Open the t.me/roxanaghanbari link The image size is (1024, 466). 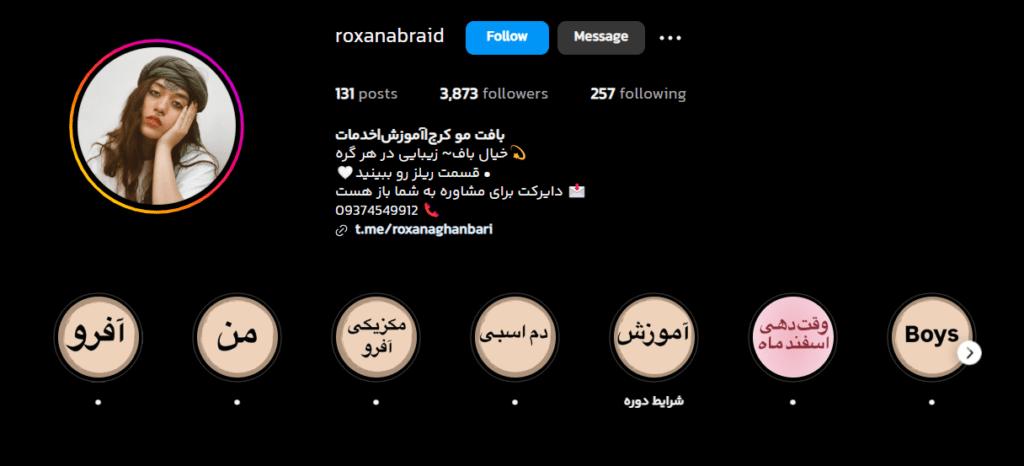(x=424, y=229)
